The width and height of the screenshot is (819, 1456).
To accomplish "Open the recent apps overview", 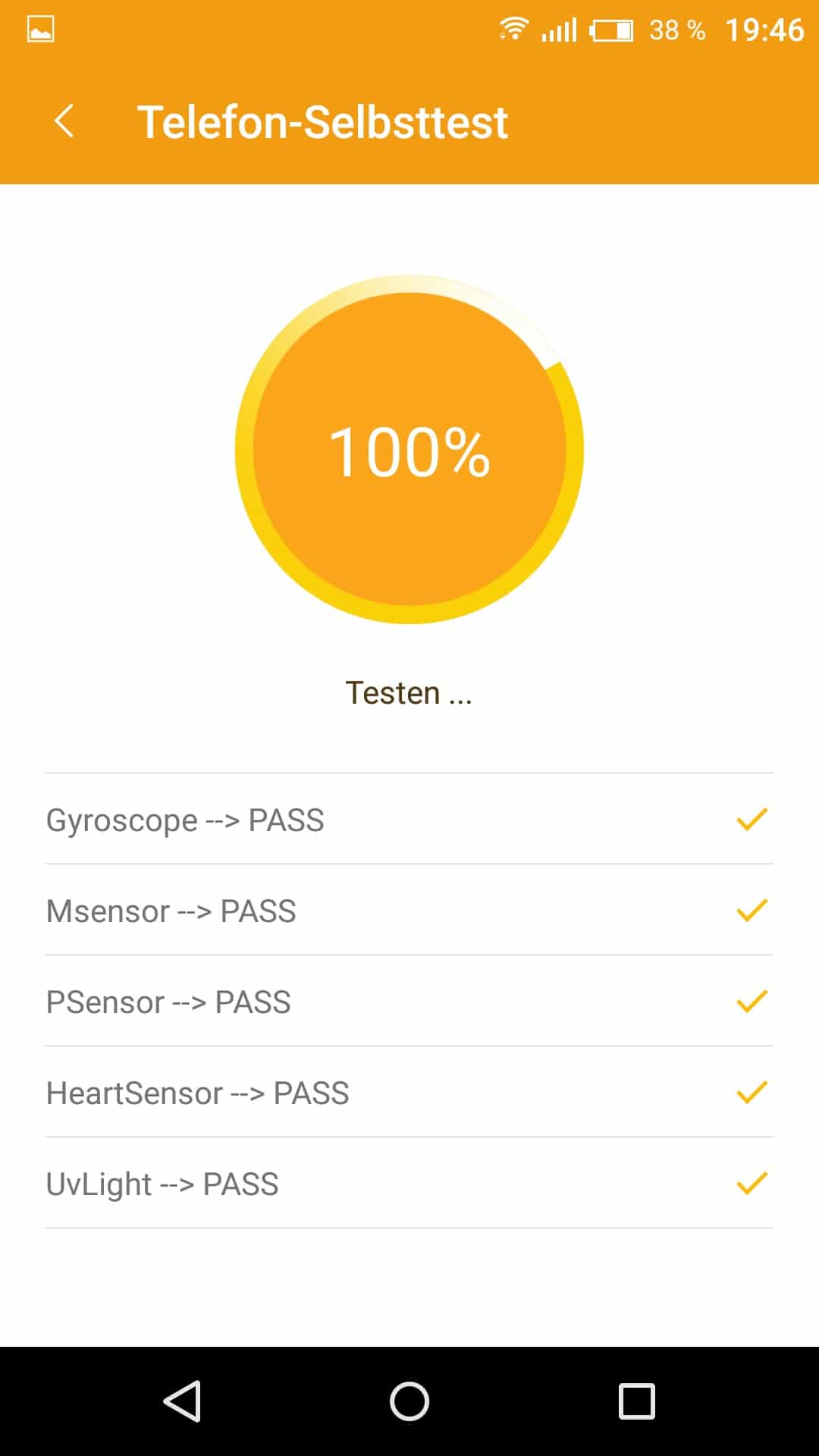I will tap(636, 1401).
